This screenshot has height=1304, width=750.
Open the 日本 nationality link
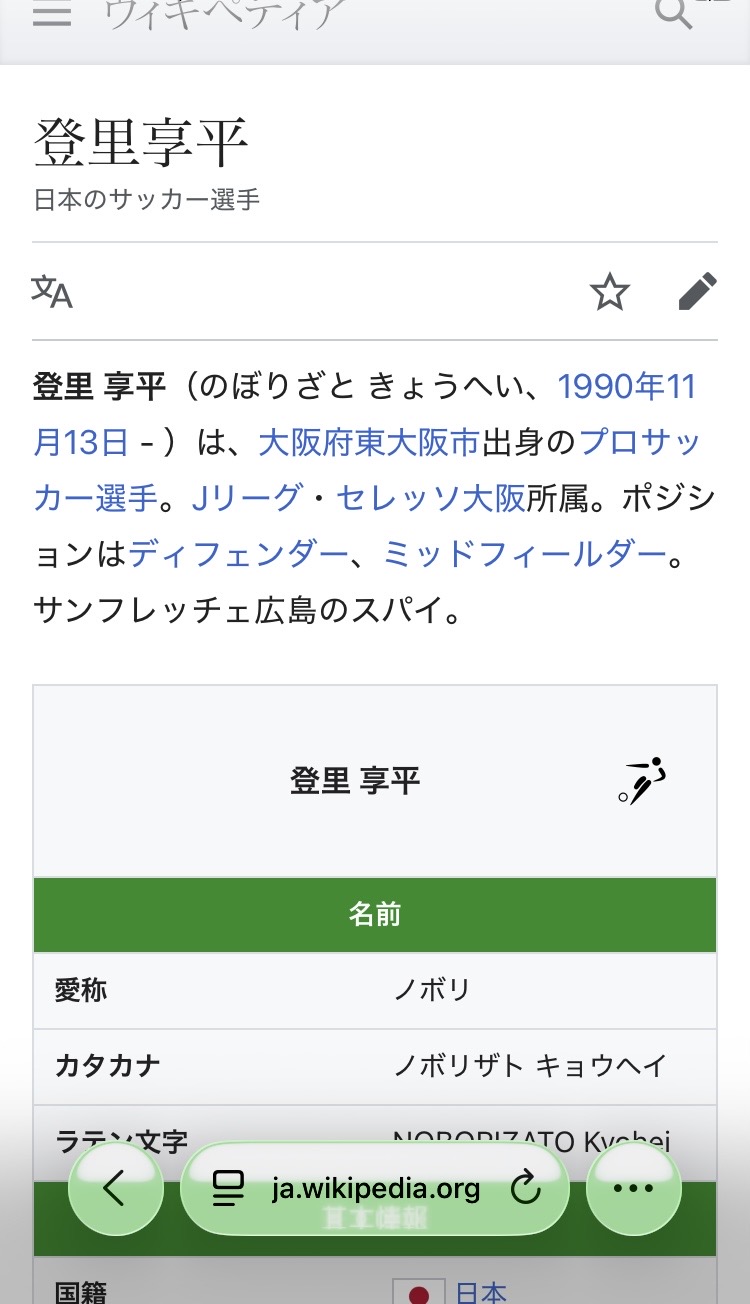pyautogui.click(x=481, y=1293)
